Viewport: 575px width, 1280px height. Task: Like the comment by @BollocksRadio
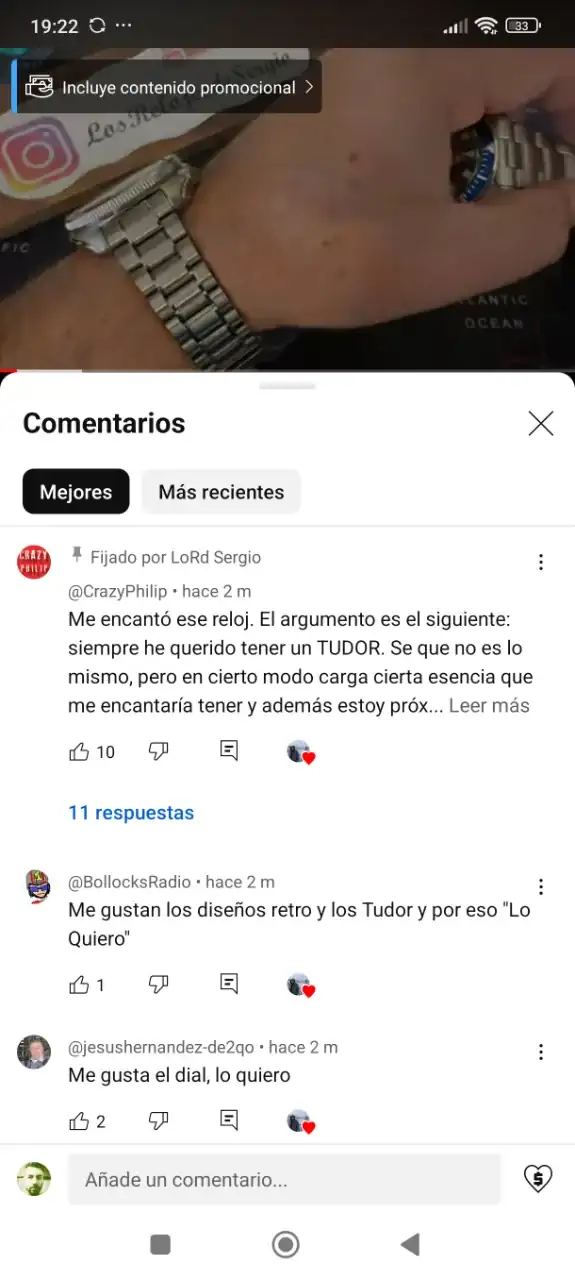click(79, 985)
